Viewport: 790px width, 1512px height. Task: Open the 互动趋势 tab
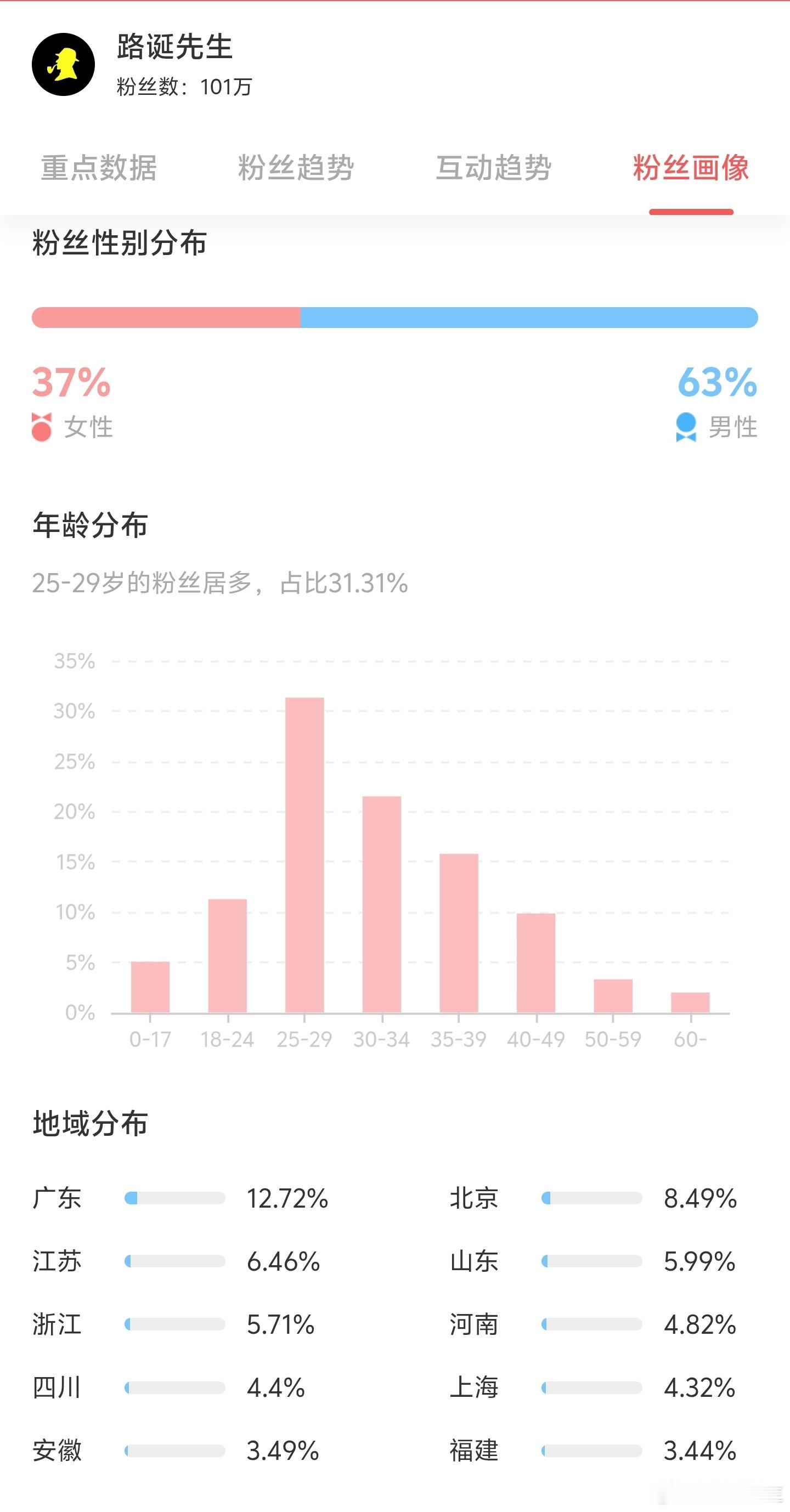(494, 168)
